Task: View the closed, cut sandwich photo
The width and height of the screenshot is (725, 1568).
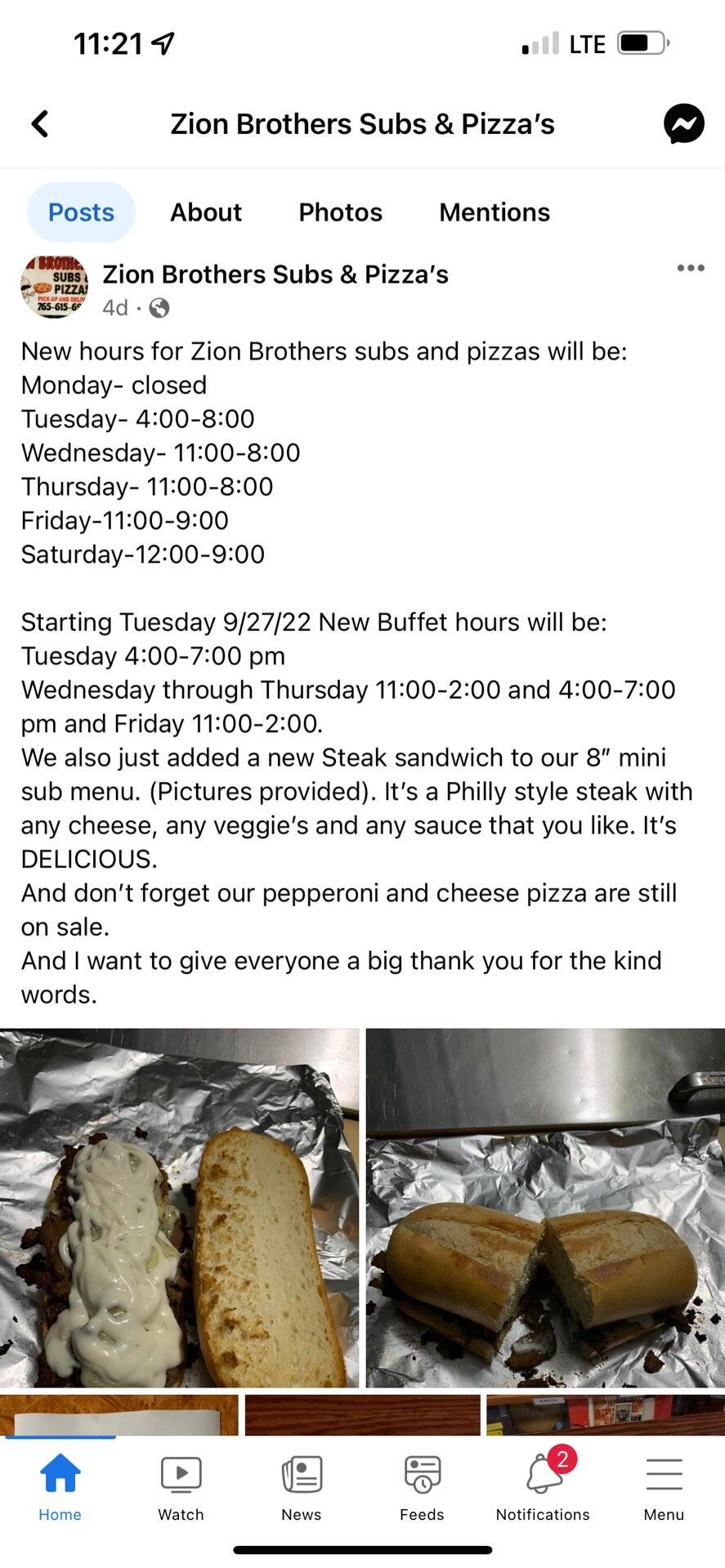Action: [545, 1208]
